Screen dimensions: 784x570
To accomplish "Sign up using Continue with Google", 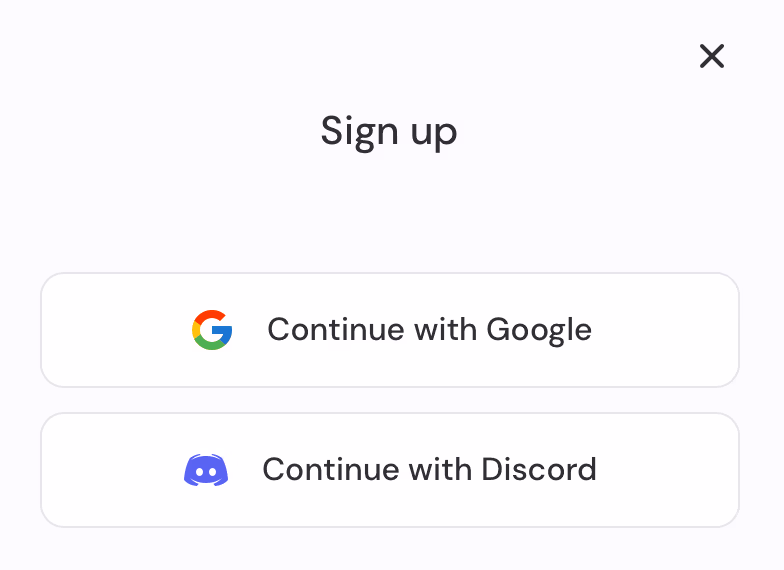I will (390, 330).
